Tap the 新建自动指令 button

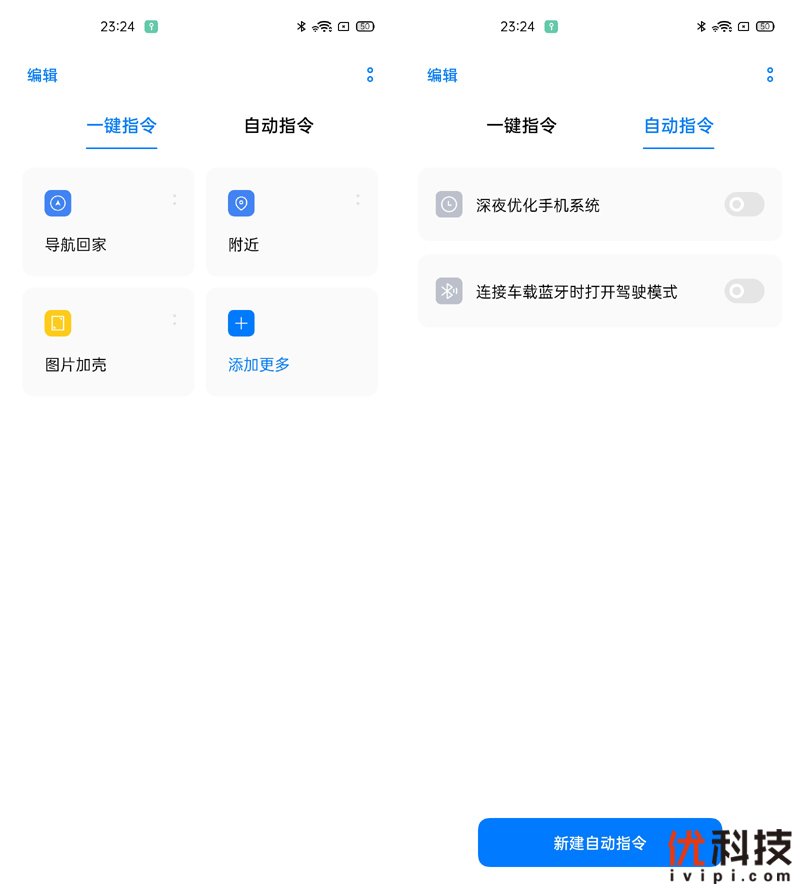click(x=600, y=843)
